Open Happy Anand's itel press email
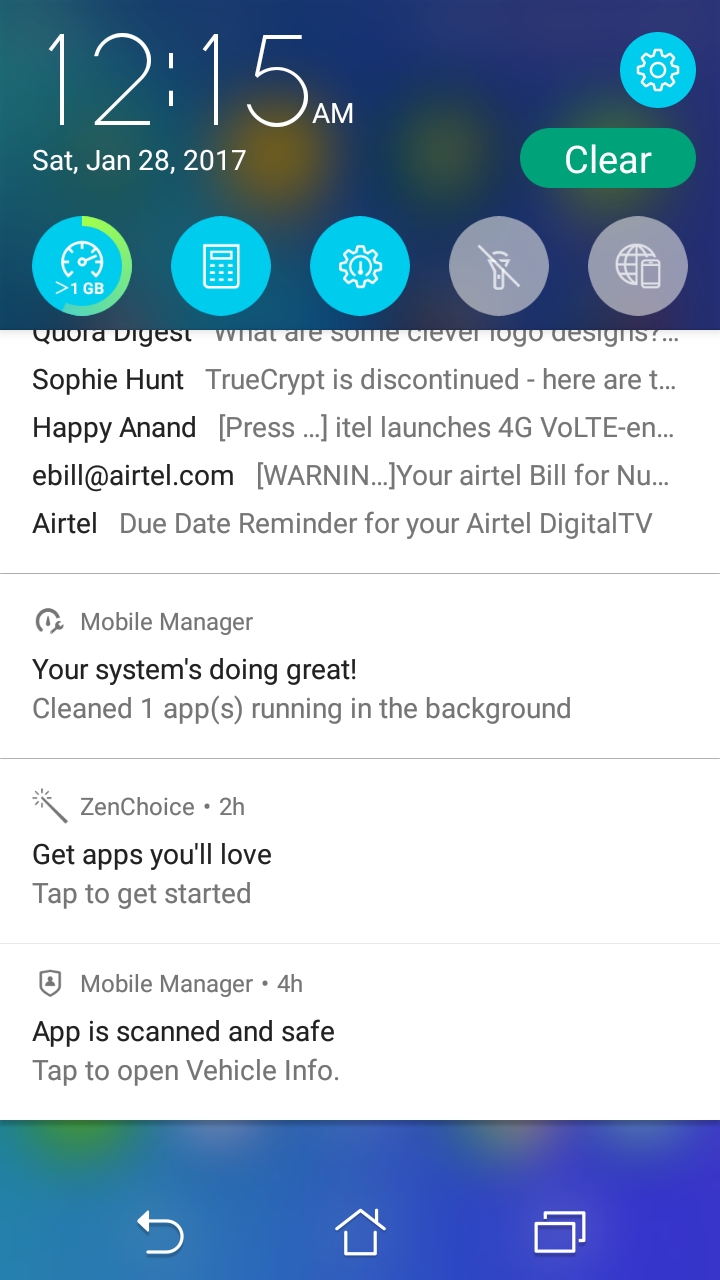Image resolution: width=720 pixels, height=1280 pixels. point(355,428)
